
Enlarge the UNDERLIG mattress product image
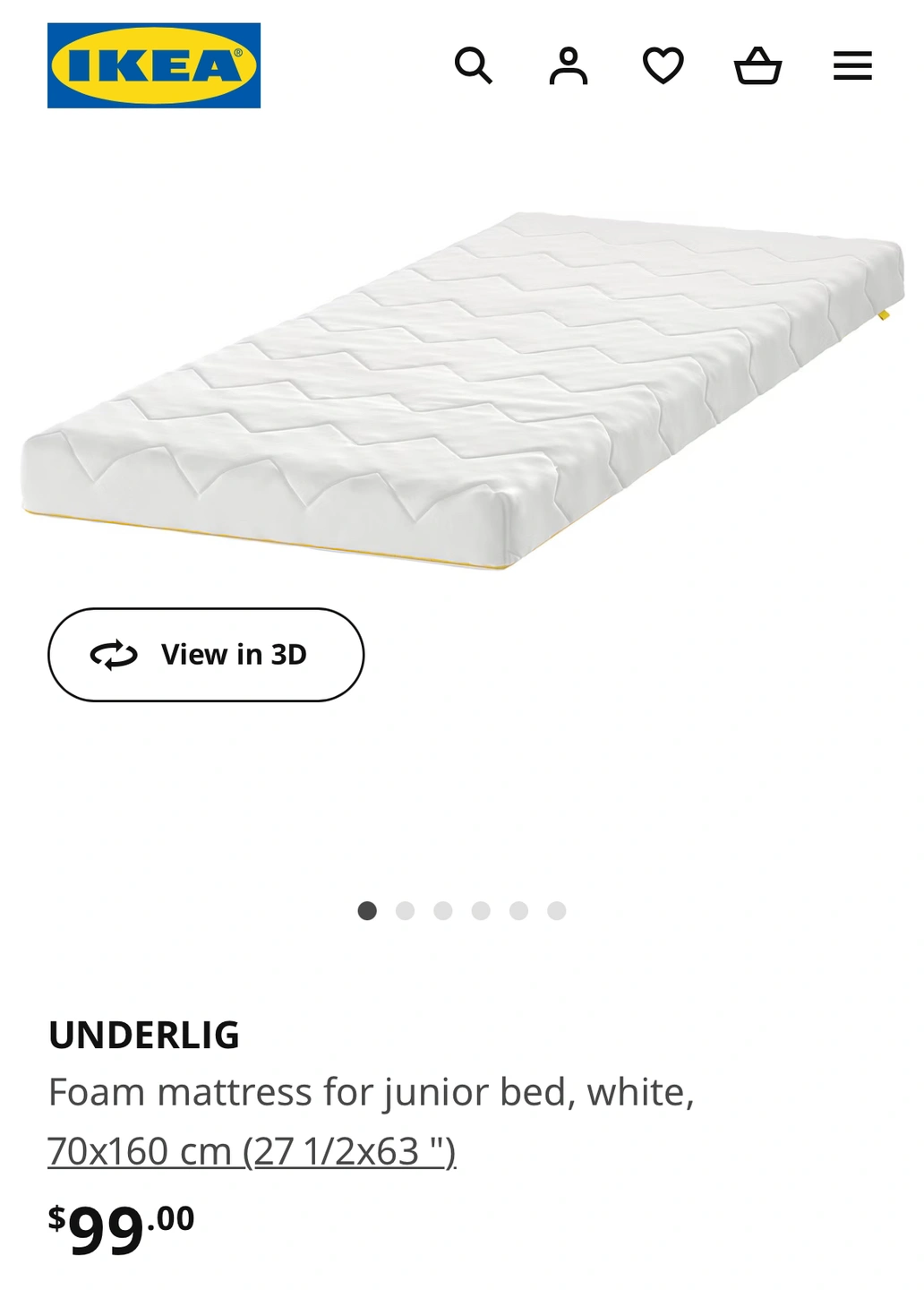(462, 390)
